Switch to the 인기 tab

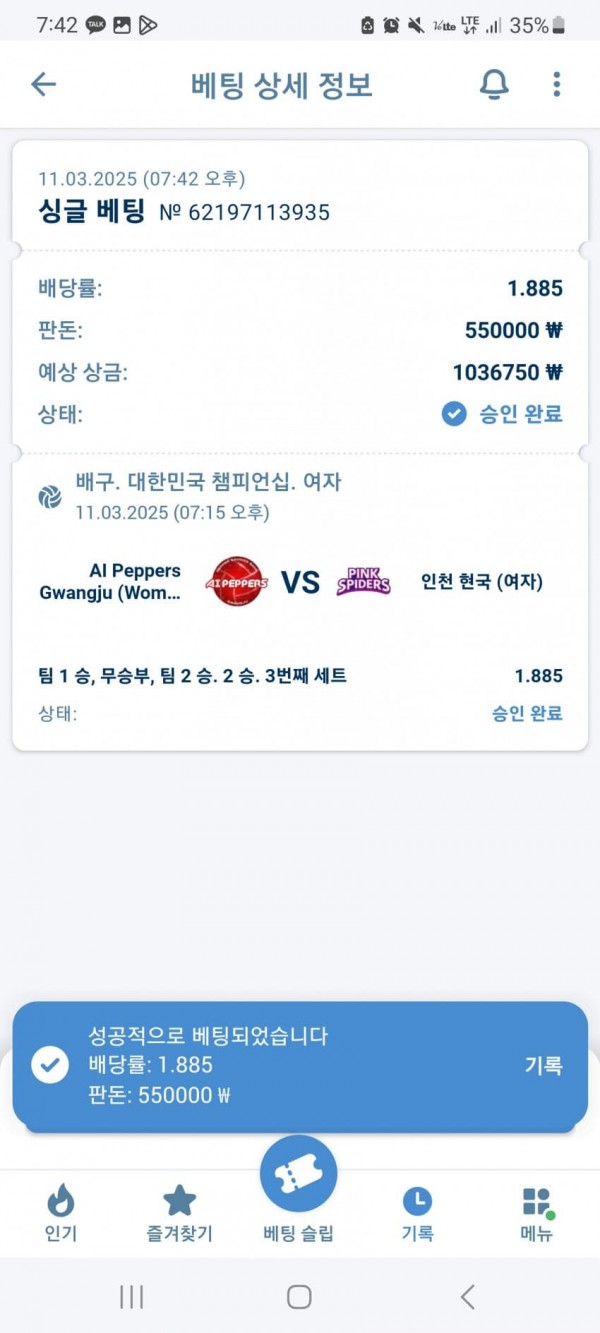pyautogui.click(x=61, y=1212)
